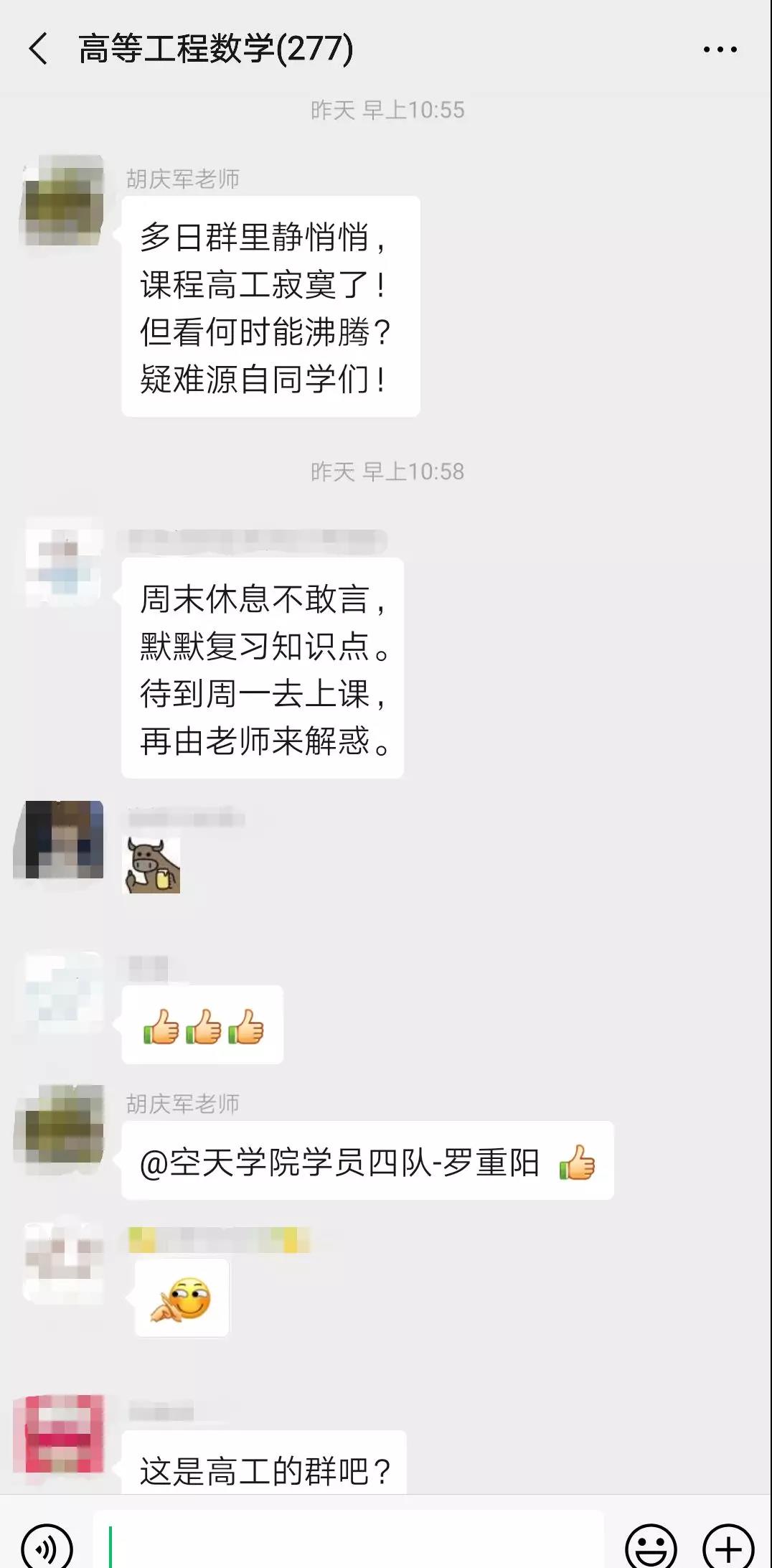Open avatar of 周末休息不敢言 sender

click(63, 562)
